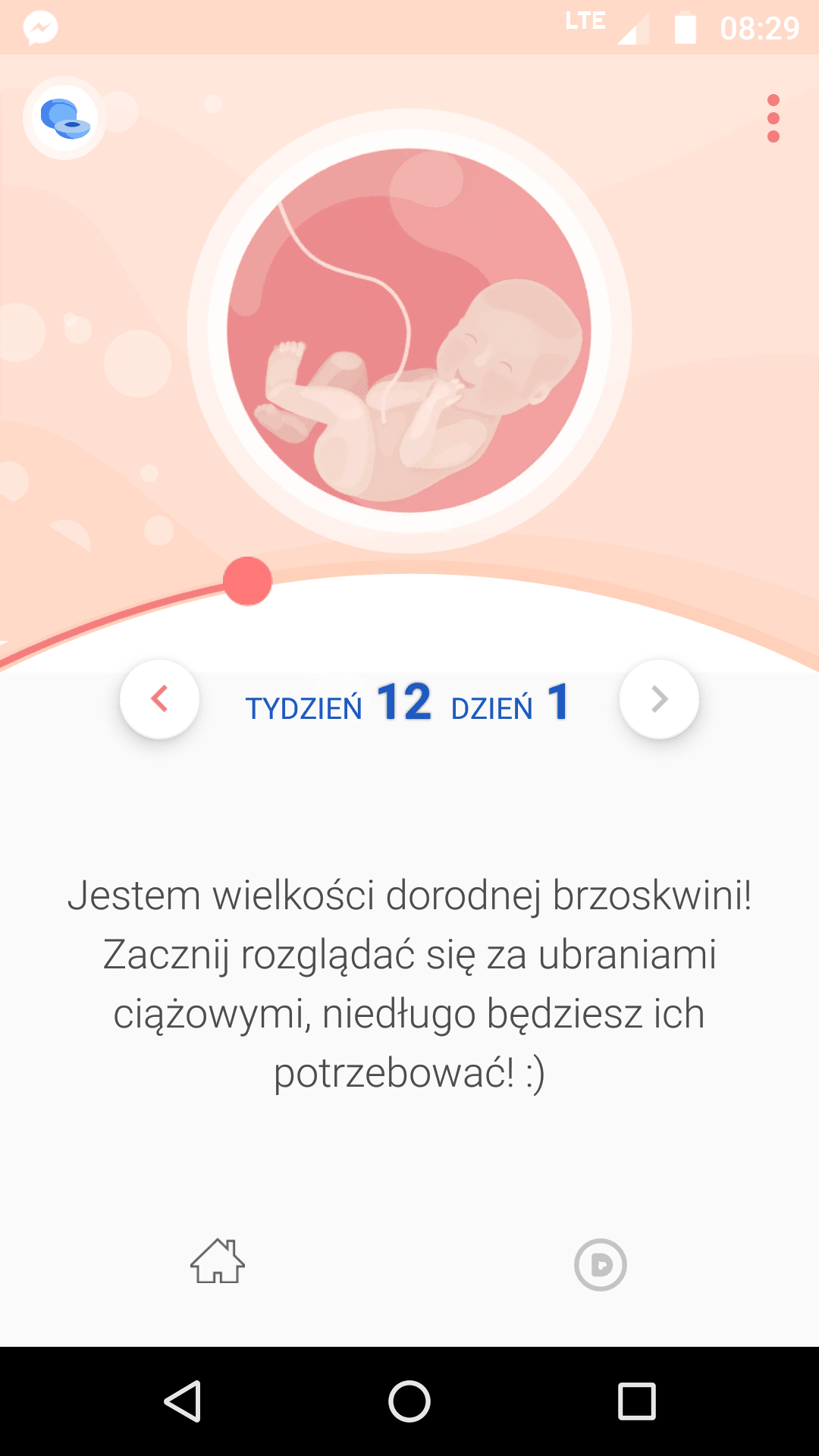Go to the previous day with left chevron

[158, 699]
